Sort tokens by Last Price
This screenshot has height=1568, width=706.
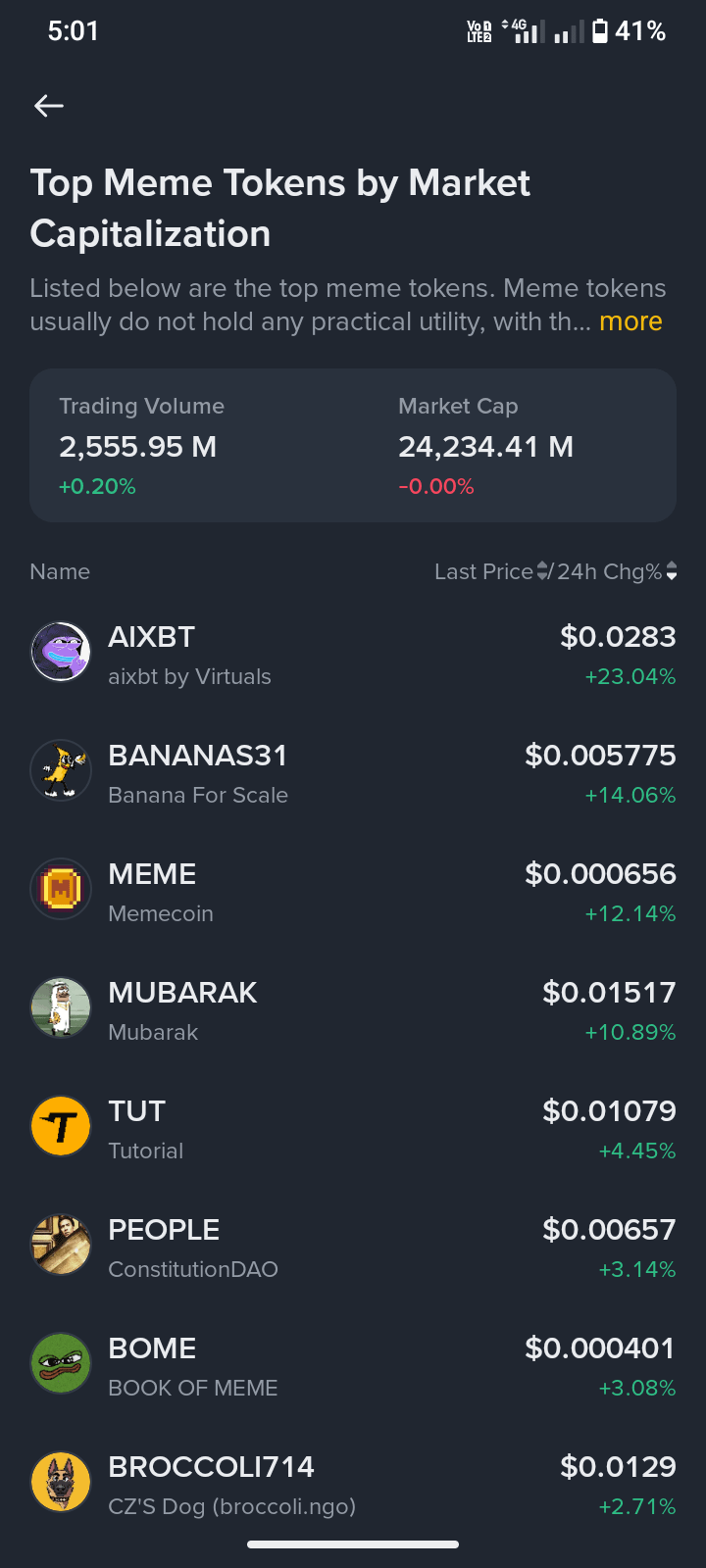pyautogui.click(x=490, y=571)
